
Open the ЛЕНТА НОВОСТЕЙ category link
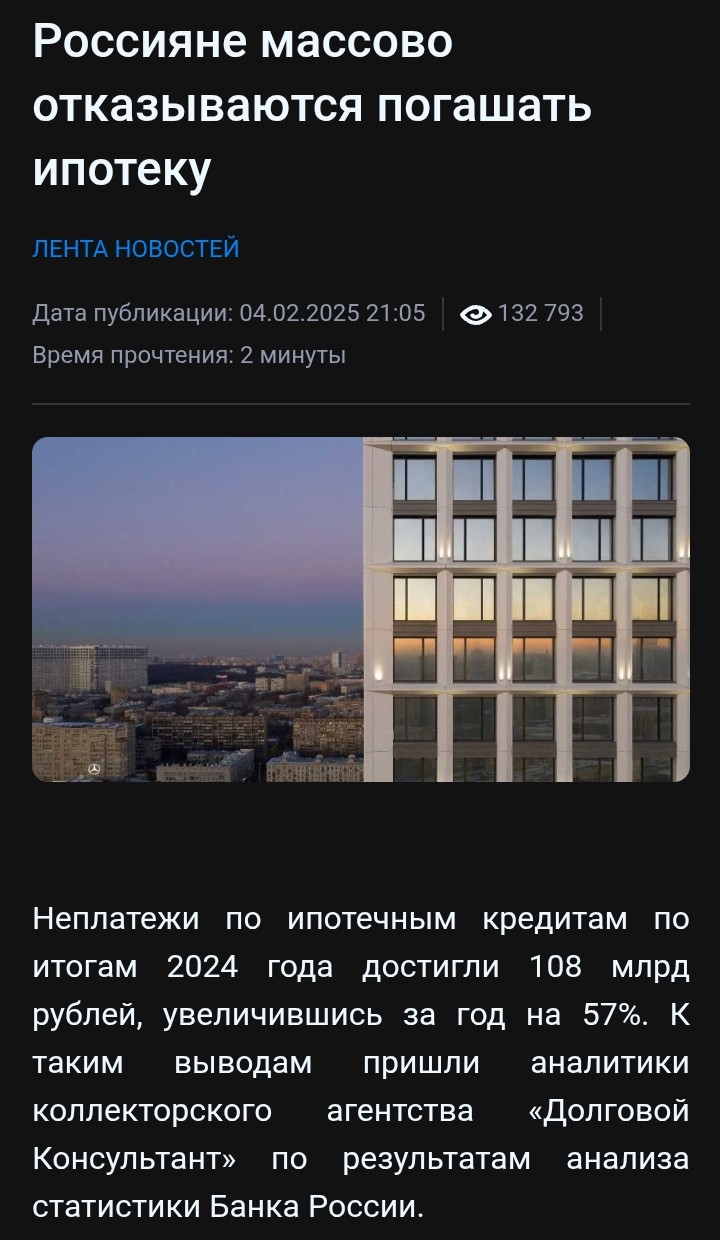136,249
